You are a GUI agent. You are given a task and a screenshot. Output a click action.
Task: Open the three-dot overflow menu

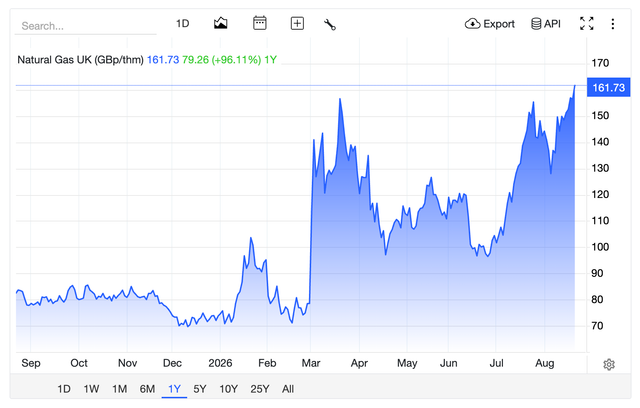[613, 24]
